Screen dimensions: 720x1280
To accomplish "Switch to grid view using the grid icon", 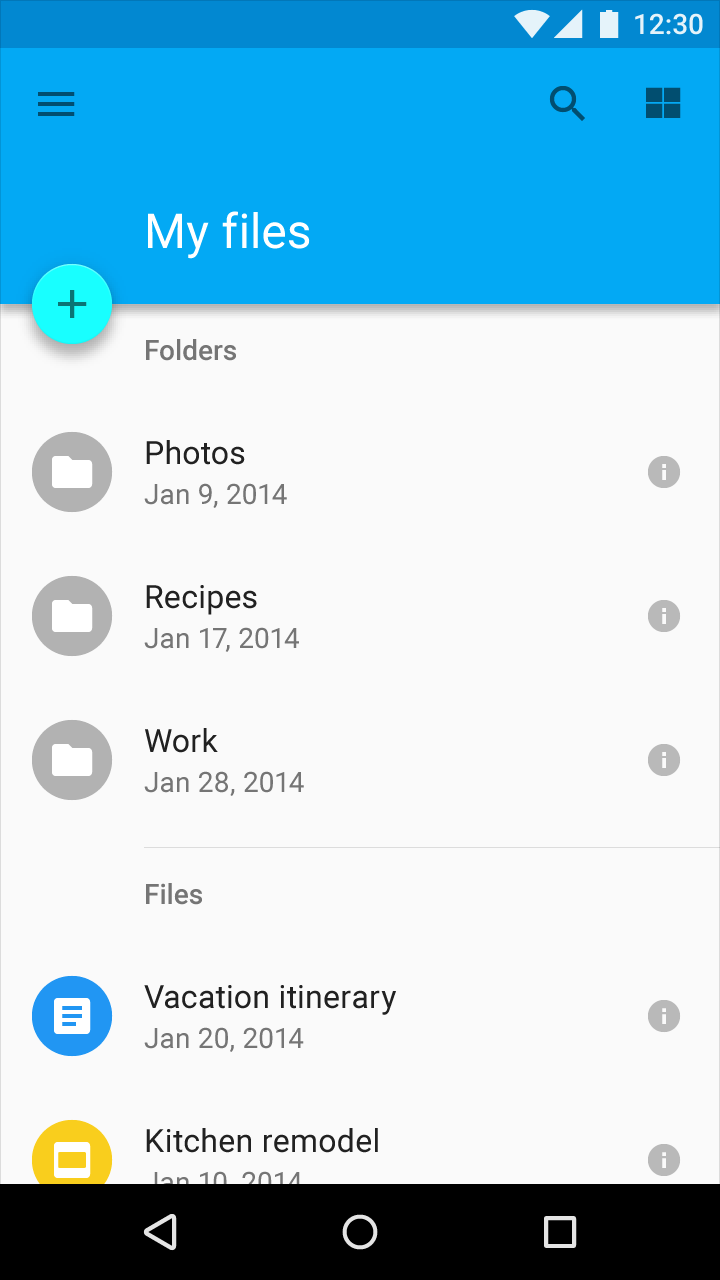I will [663, 102].
